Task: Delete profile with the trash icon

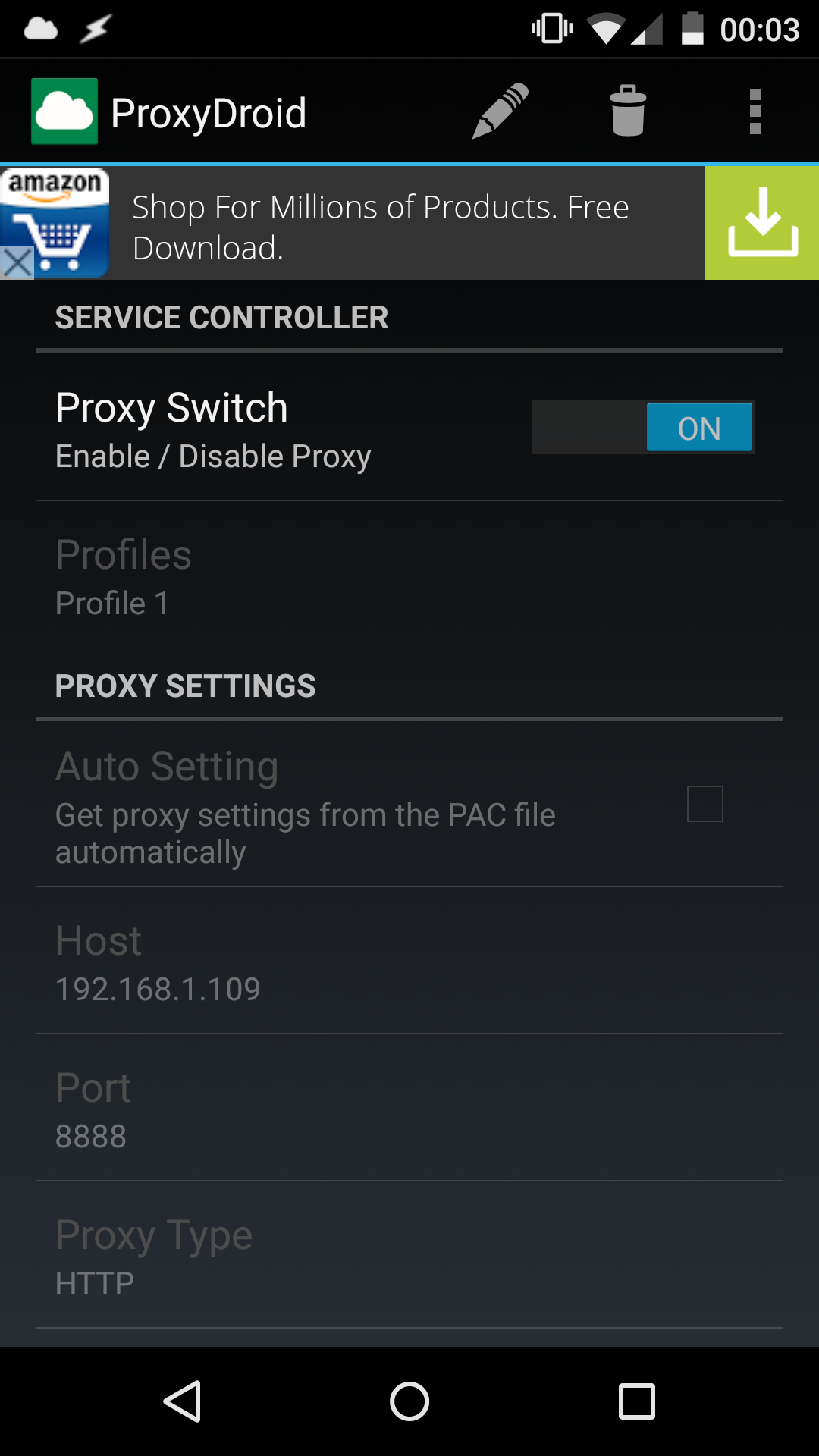Action: [628, 111]
